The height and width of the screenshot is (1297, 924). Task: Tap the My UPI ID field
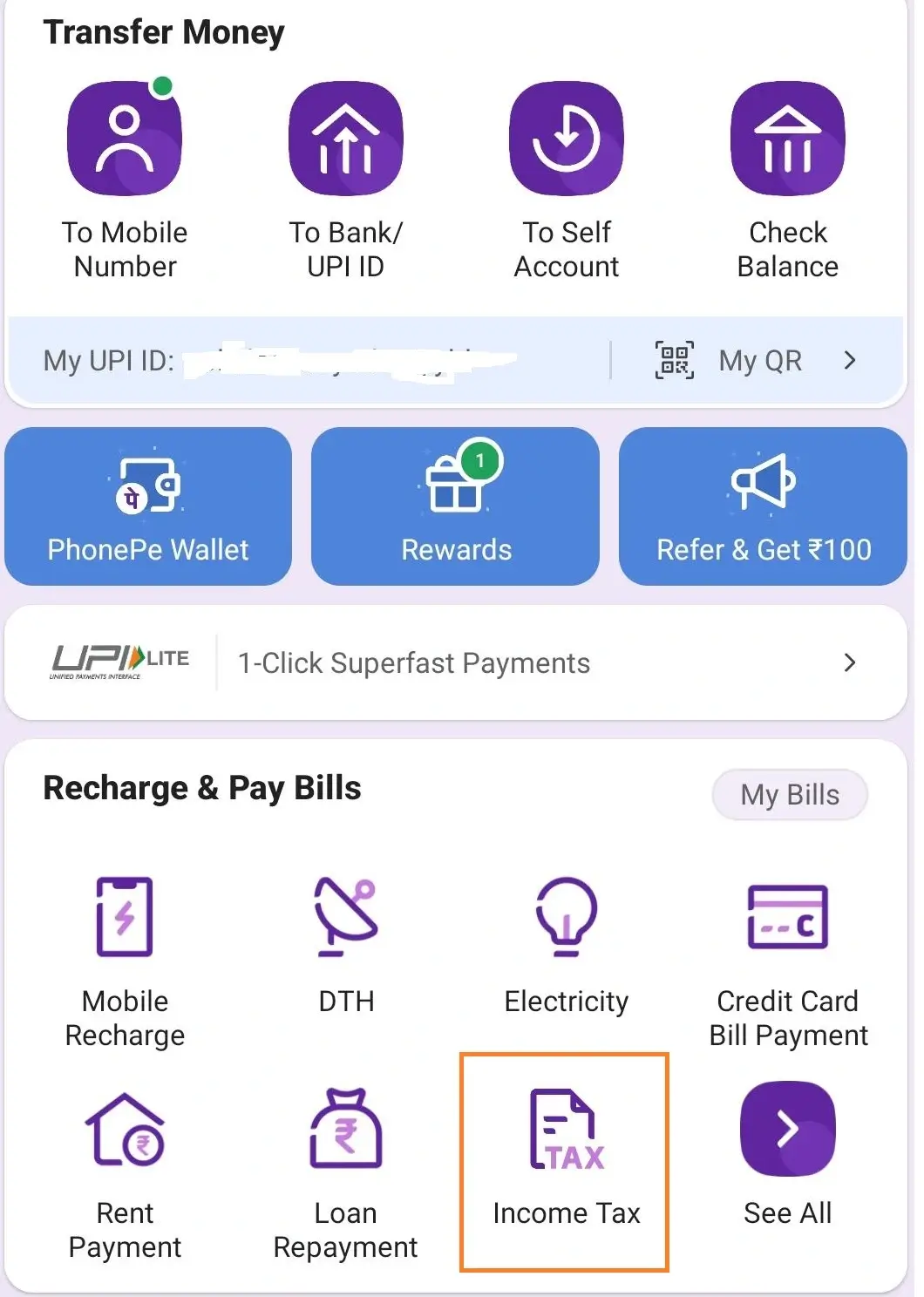pos(305,360)
